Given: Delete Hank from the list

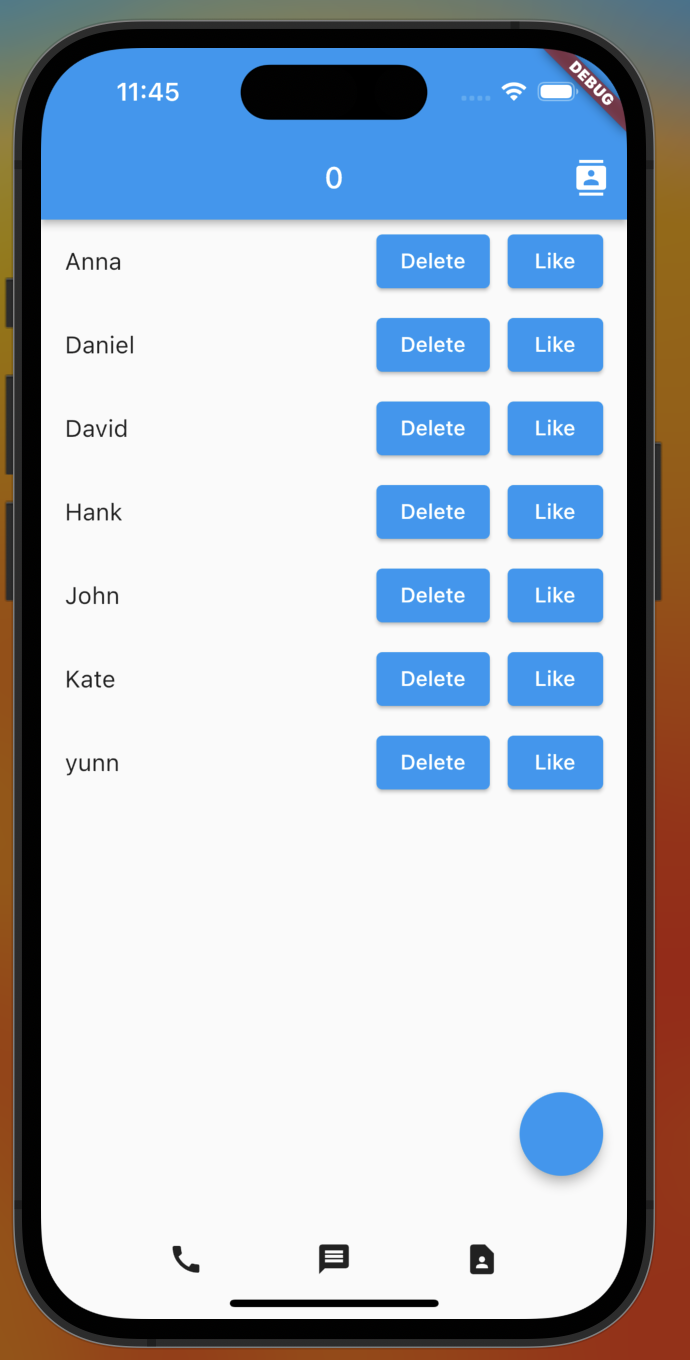Looking at the screenshot, I should pyautogui.click(x=433, y=512).
